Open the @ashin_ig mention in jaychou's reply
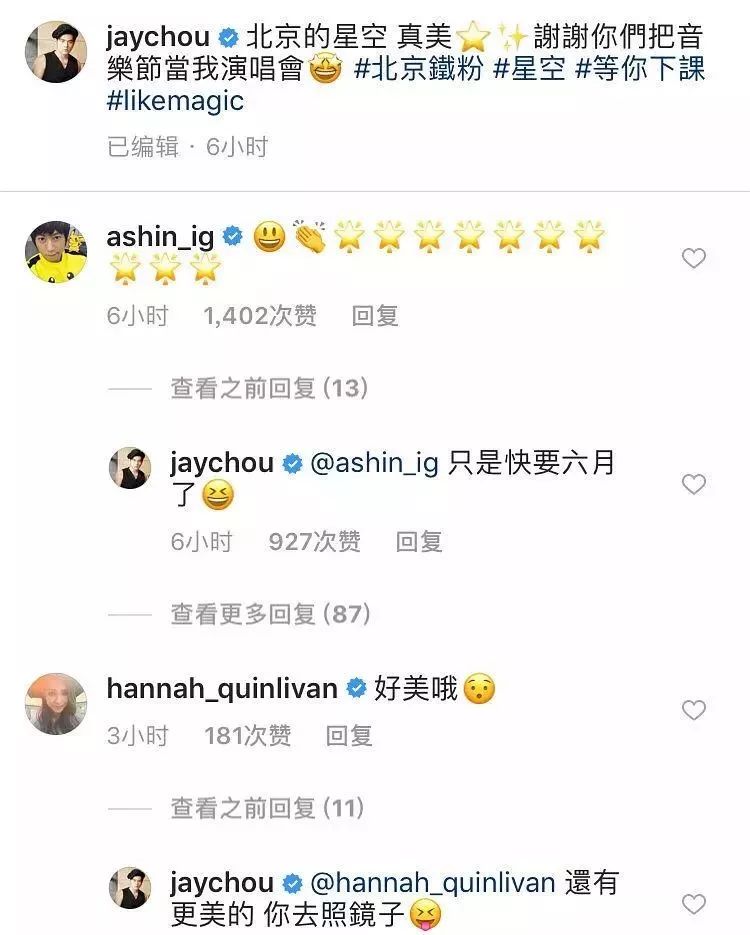The width and height of the screenshot is (750, 935). 375,464
